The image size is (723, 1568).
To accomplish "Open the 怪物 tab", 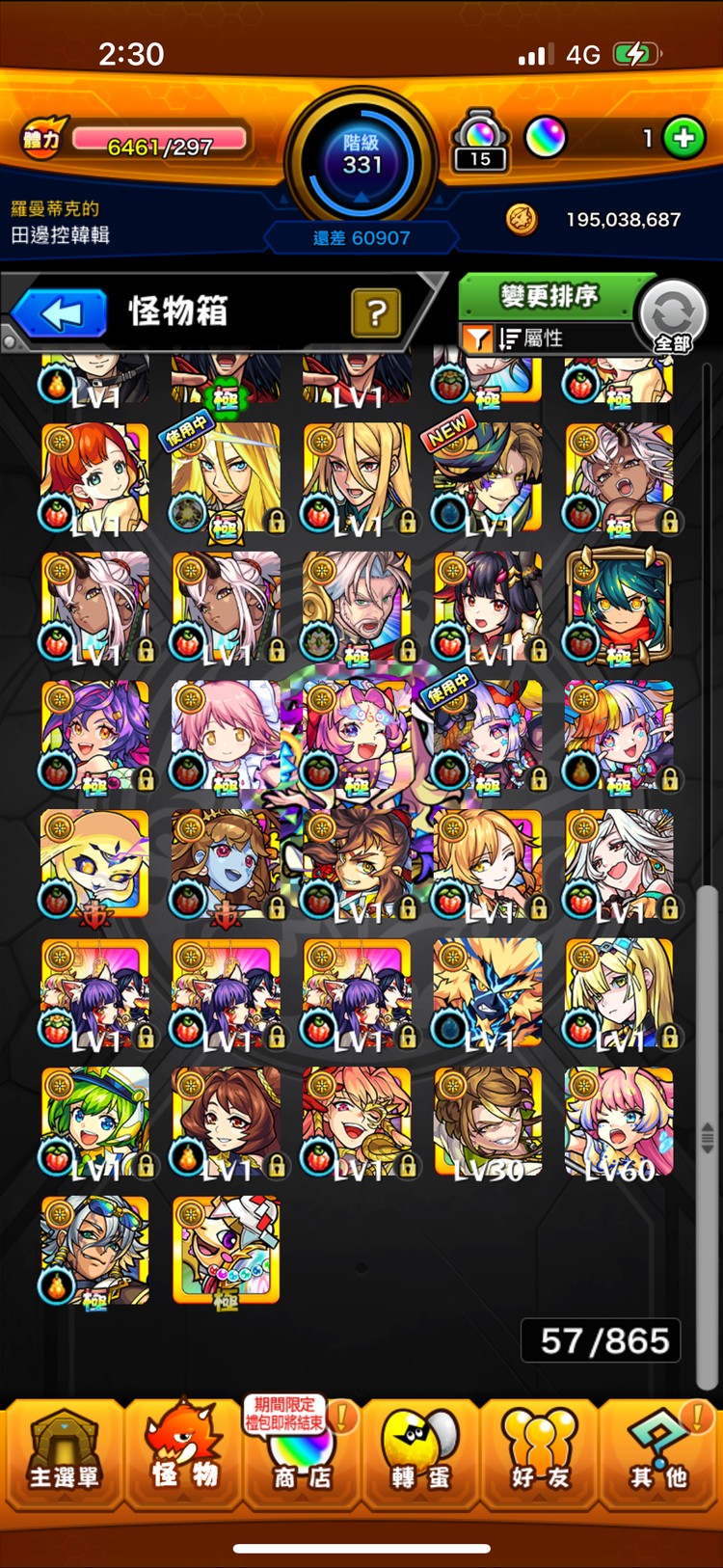I will [x=183, y=1451].
